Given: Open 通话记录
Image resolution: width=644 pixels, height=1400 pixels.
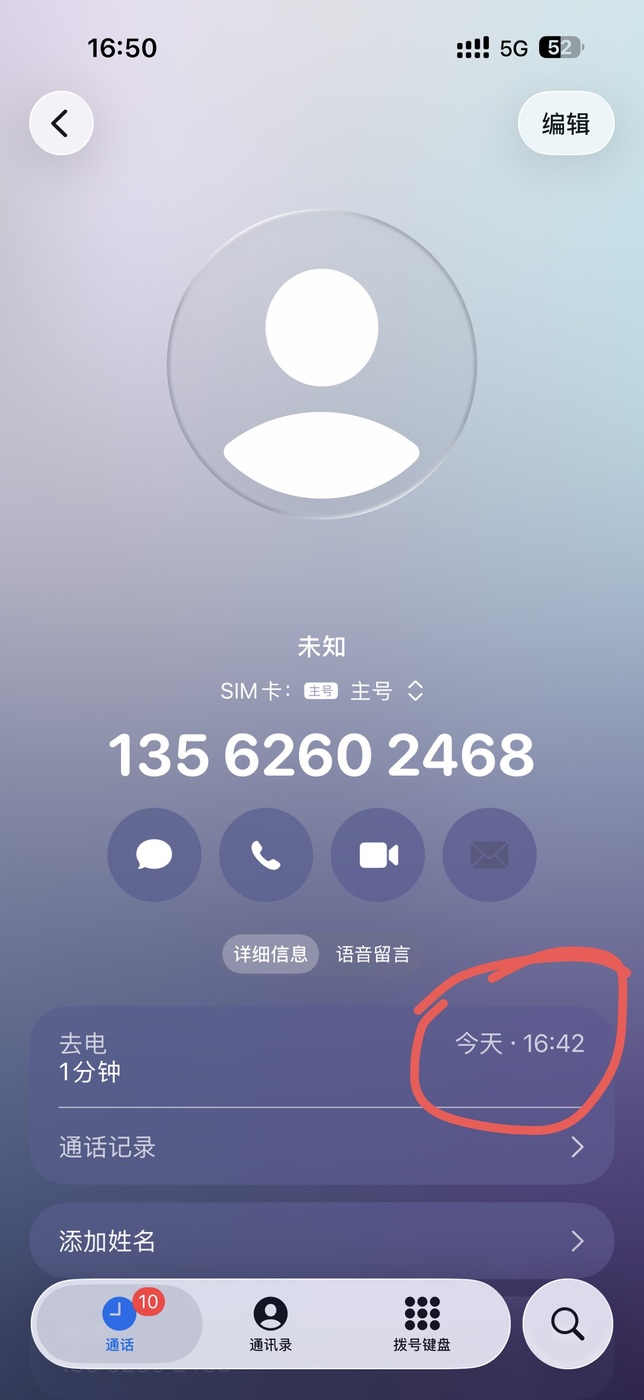Looking at the screenshot, I should coord(320,1147).
